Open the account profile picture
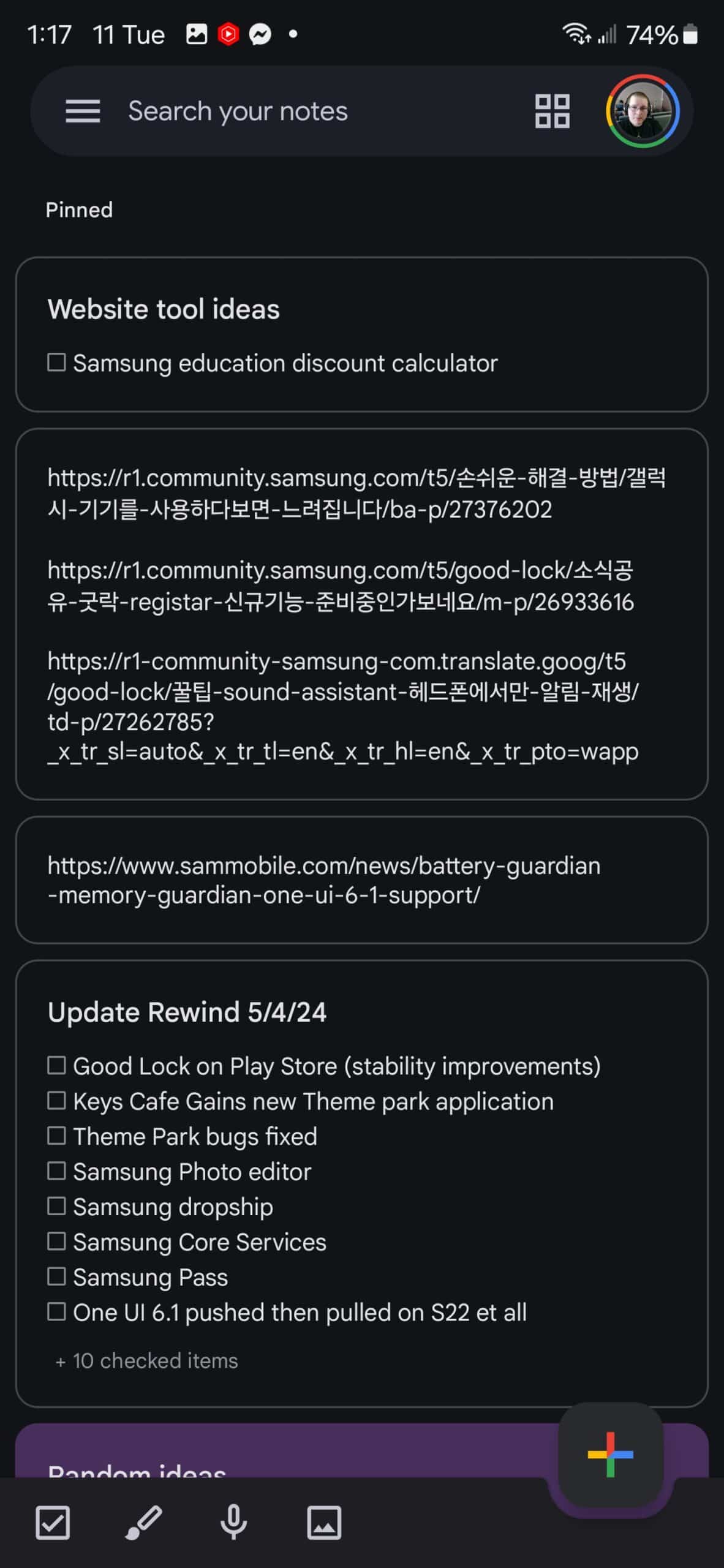724x1568 pixels. pos(643,111)
